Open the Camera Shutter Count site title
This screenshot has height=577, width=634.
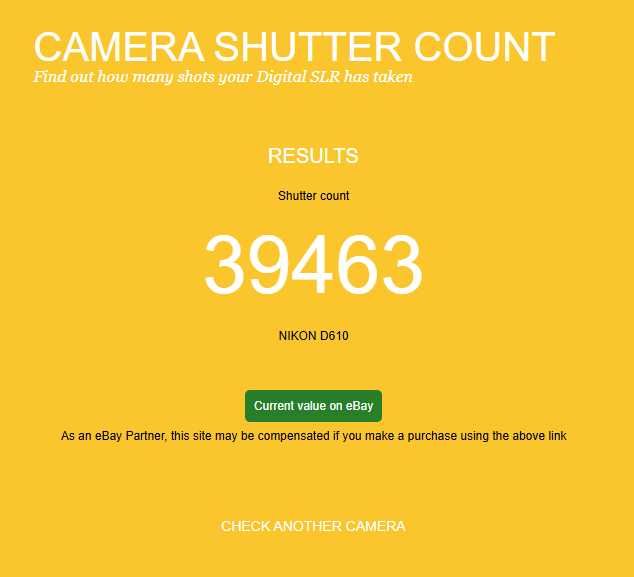pyautogui.click(x=294, y=47)
